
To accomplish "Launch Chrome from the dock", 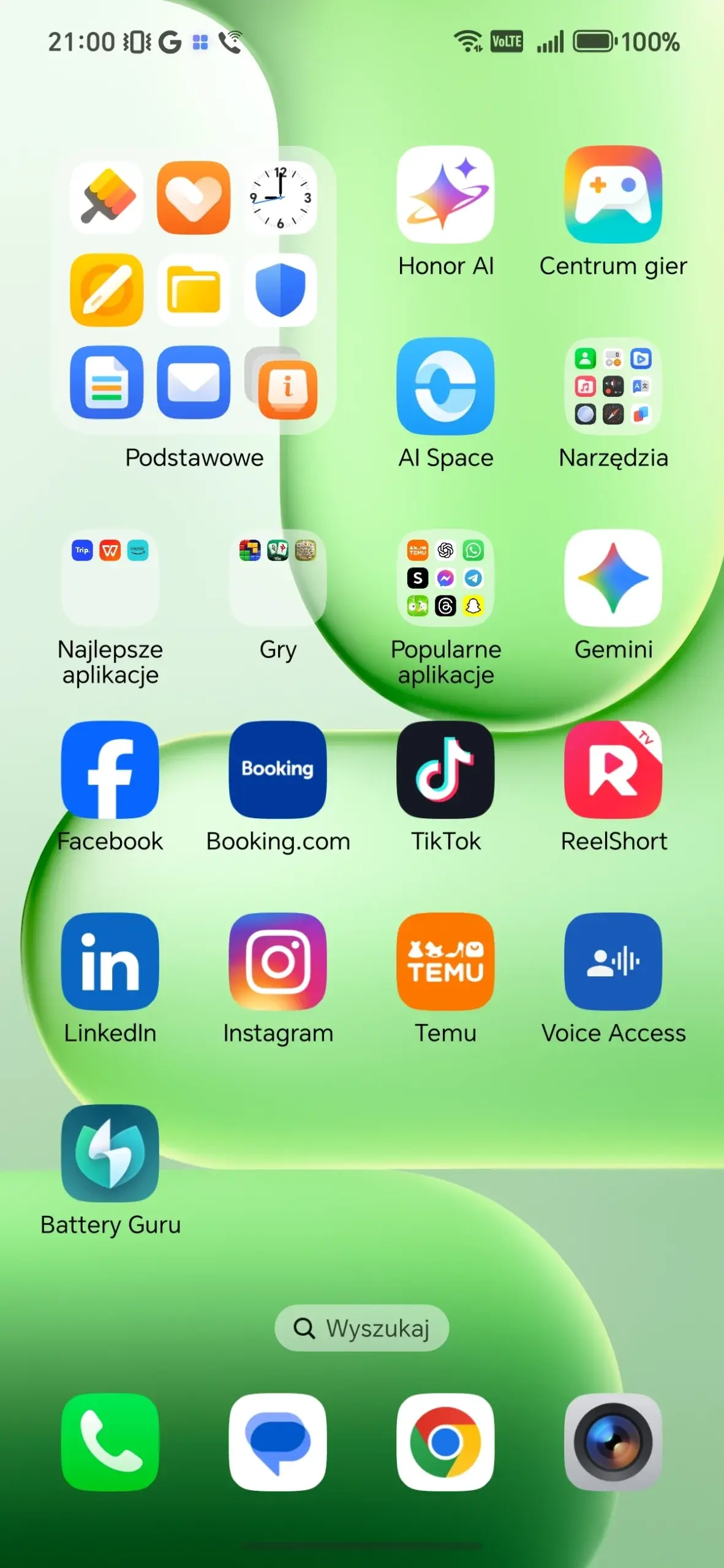I will click(445, 1442).
